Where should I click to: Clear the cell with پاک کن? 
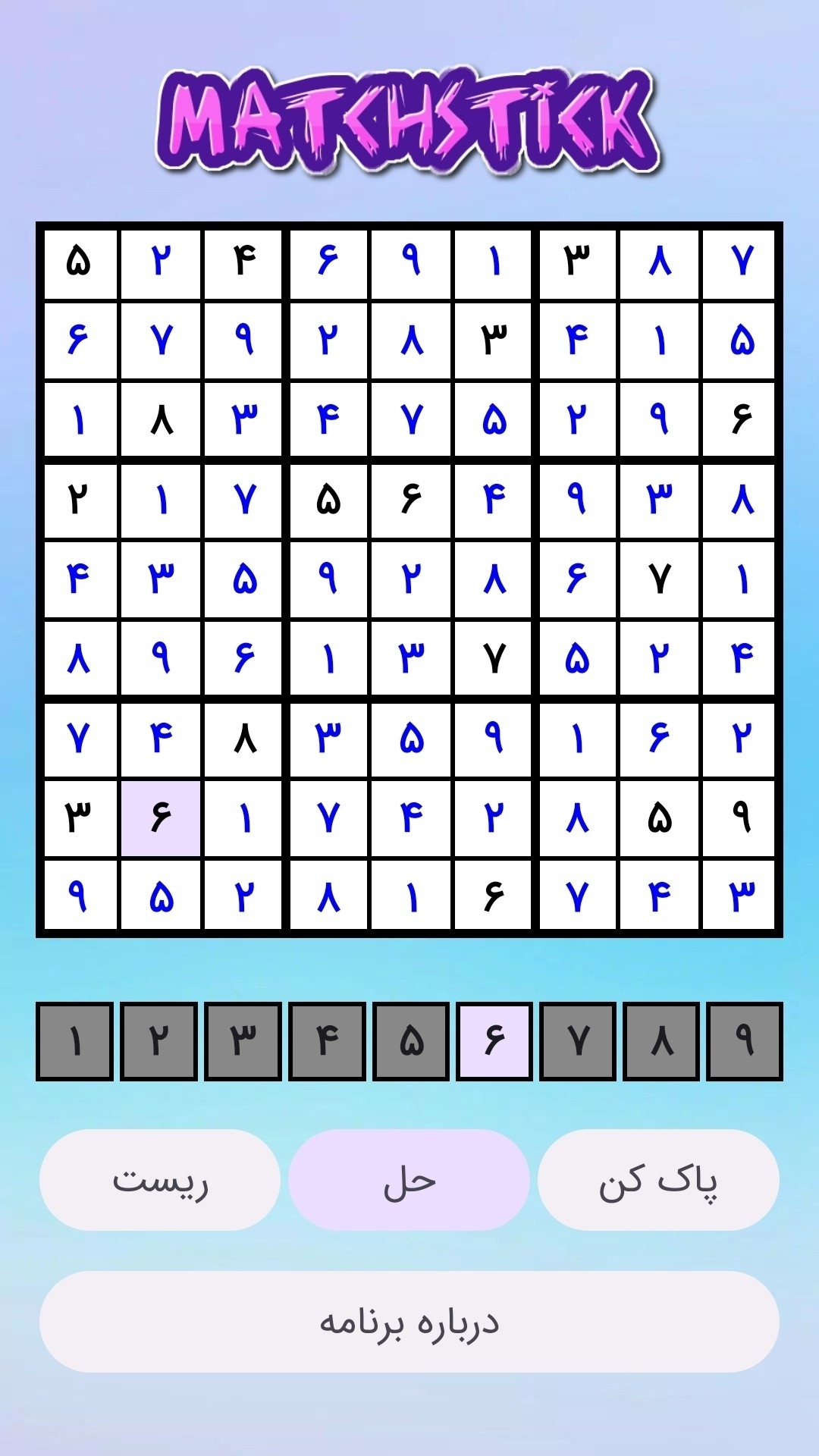tap(658, 1180)
